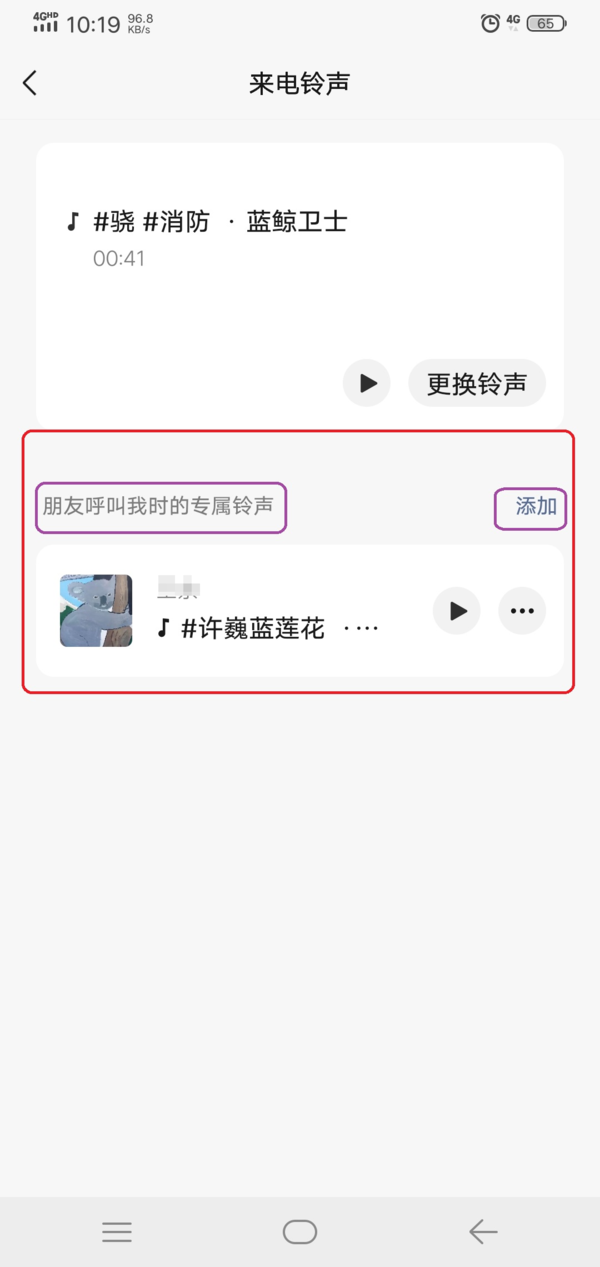The width and height of the screenshot is (600, 1267).
Task: Open more options for 许巍蓝莲花 ringtone
Action: [522, 611]
